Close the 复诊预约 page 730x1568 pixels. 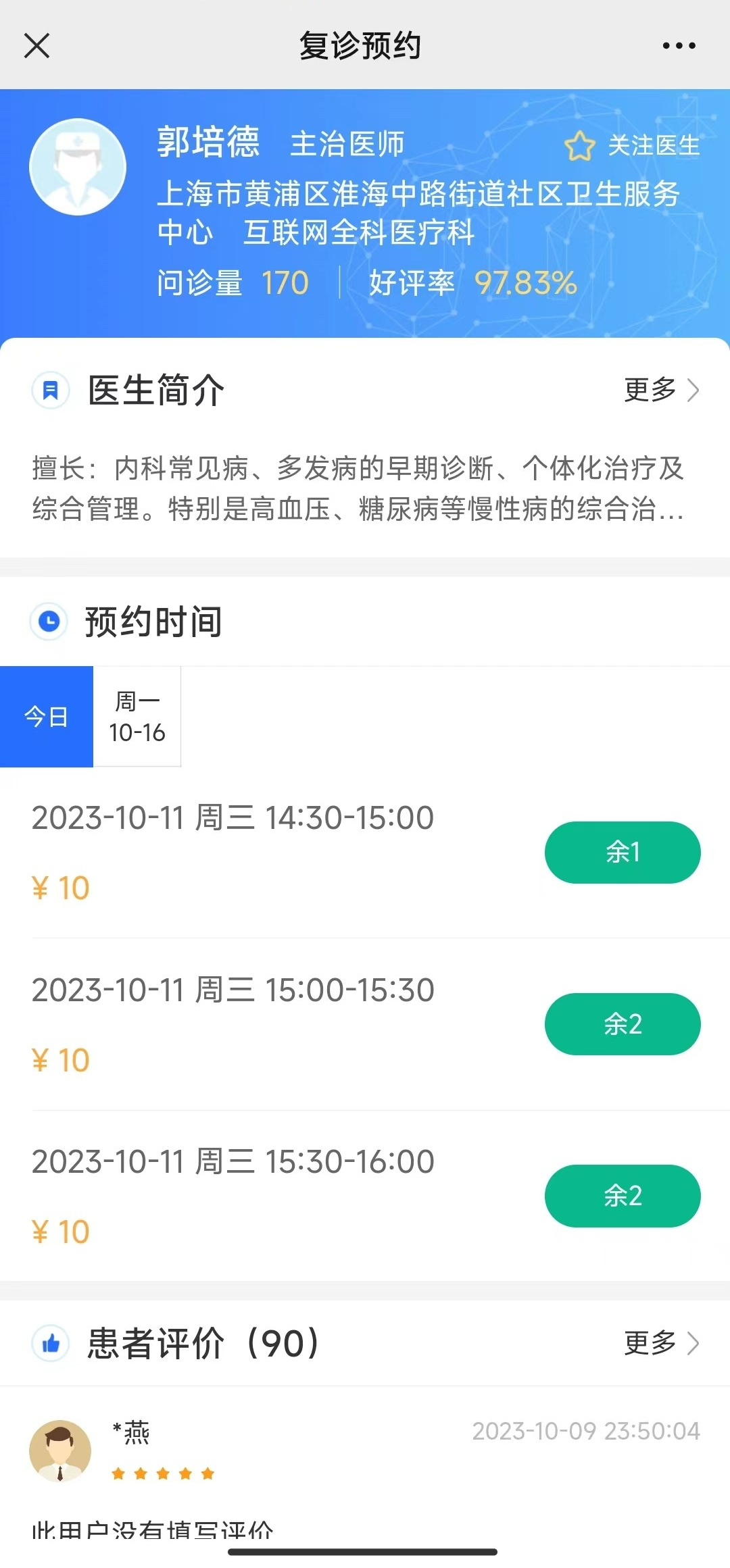coord(36,46)
